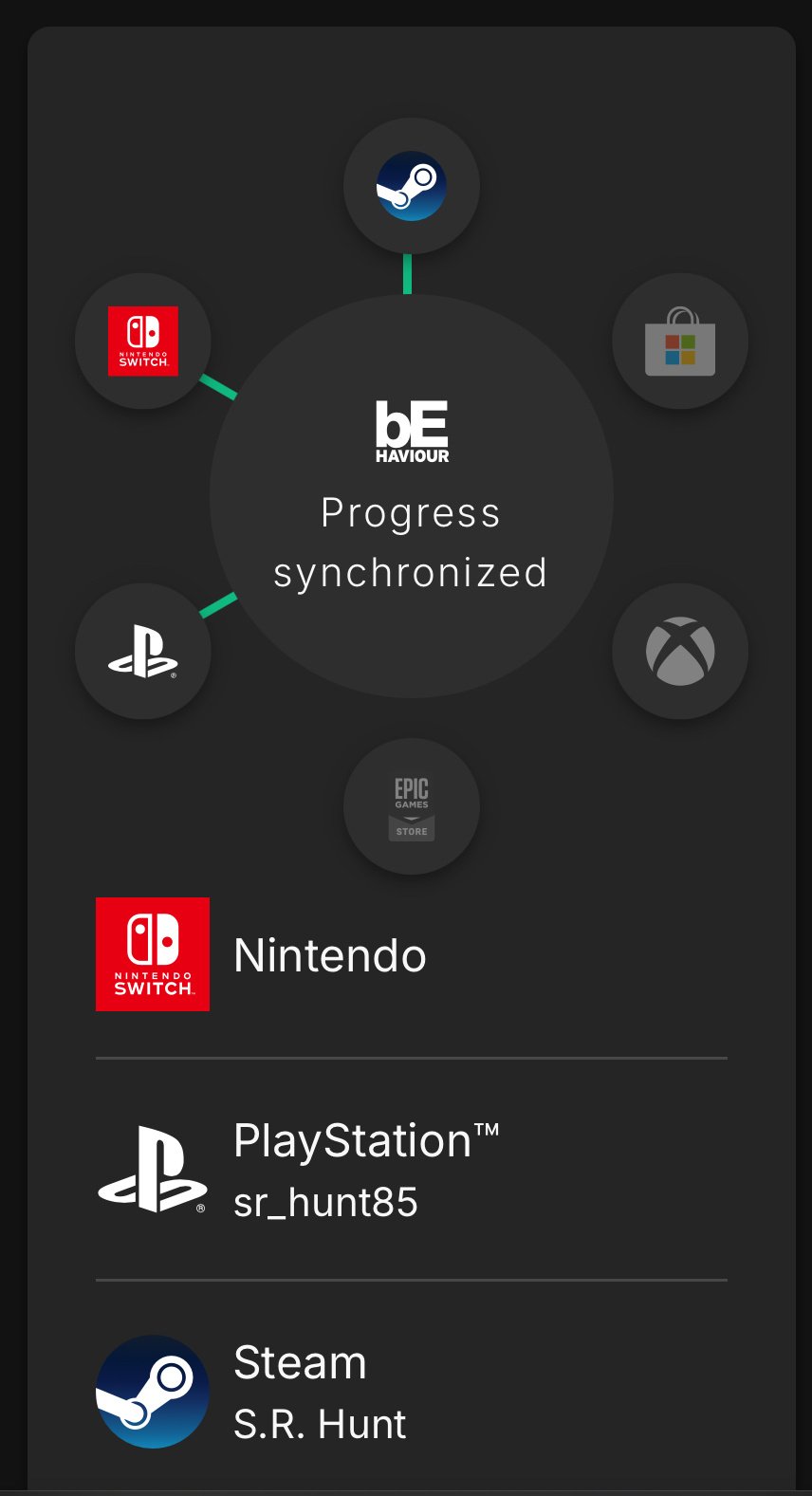Open the Nintendo linked account row

pyautogui.click(x=411, y=954)
